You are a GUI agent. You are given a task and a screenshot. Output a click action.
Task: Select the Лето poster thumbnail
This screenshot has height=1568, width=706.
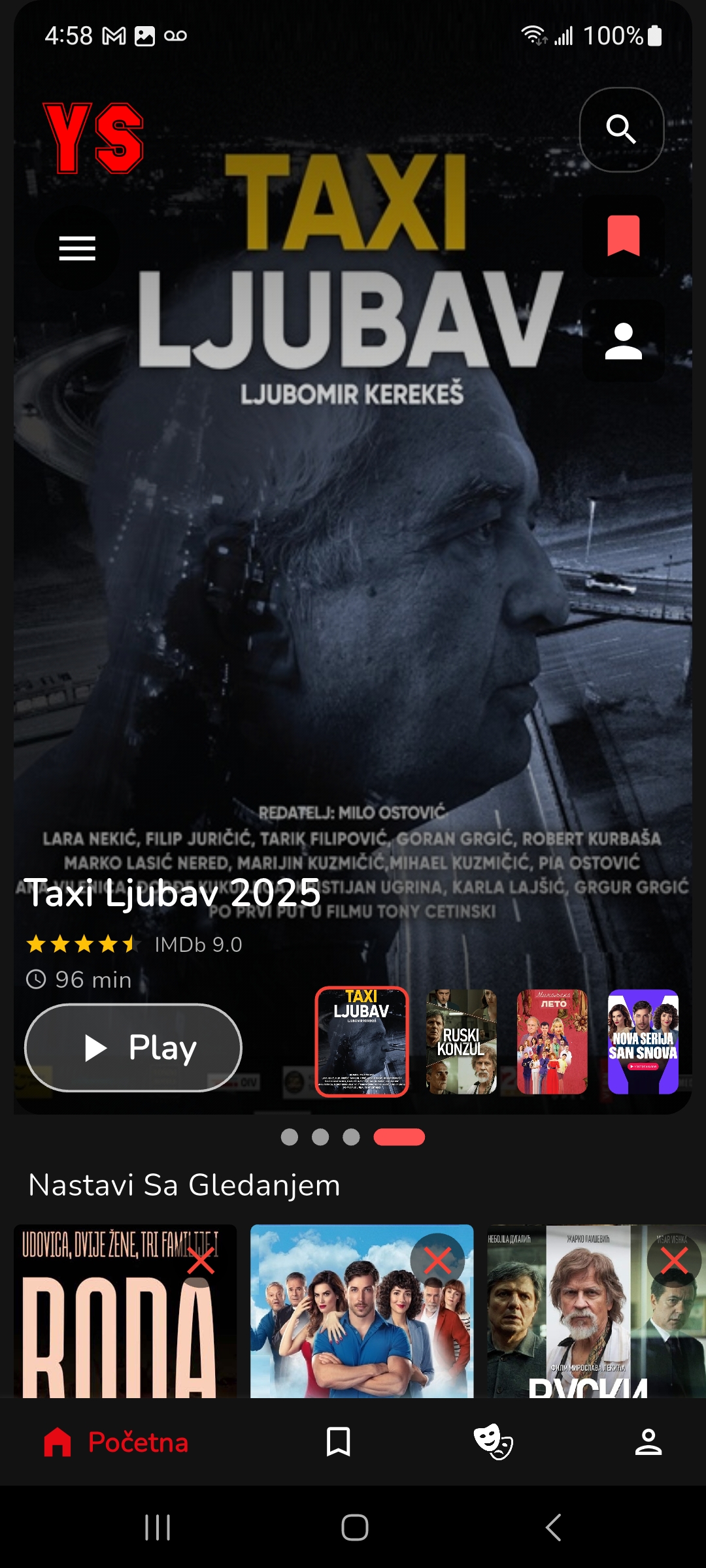pos(552,1041)
